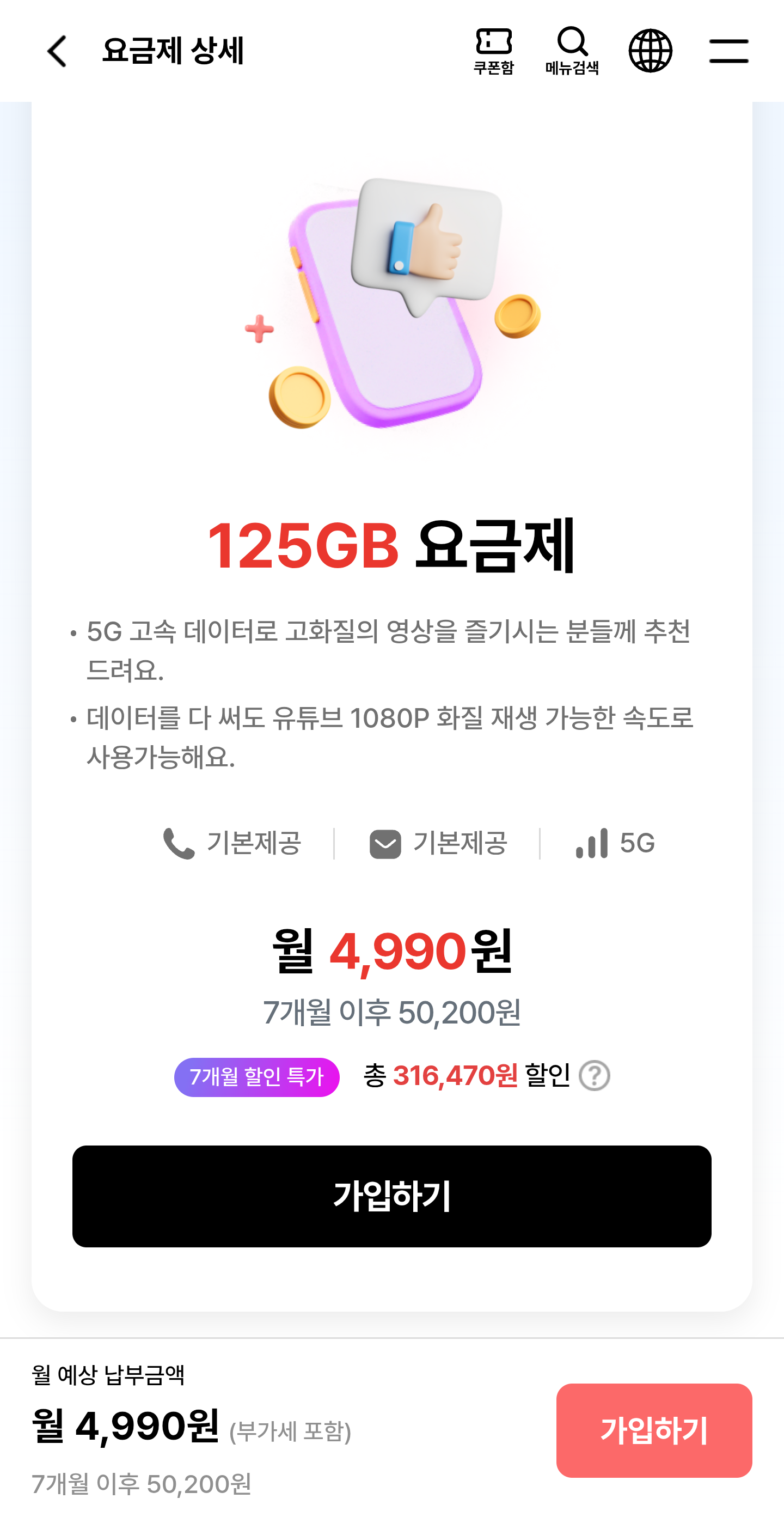Open the discount help question mark
This screenshot has height=1523, width=784.
tap(595, 1075)
